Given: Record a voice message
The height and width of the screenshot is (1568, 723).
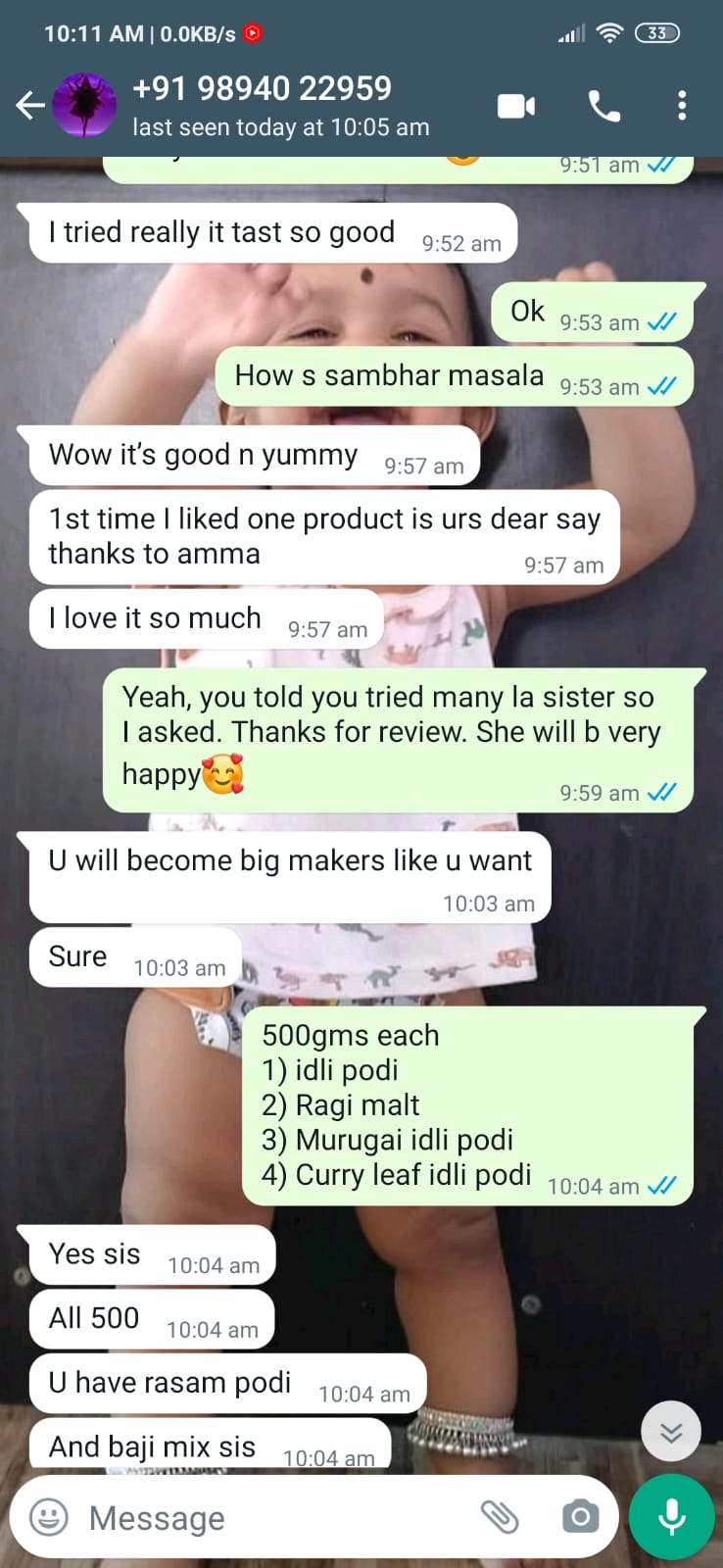Looking at the screenshot, I should tap(672, 1517).
